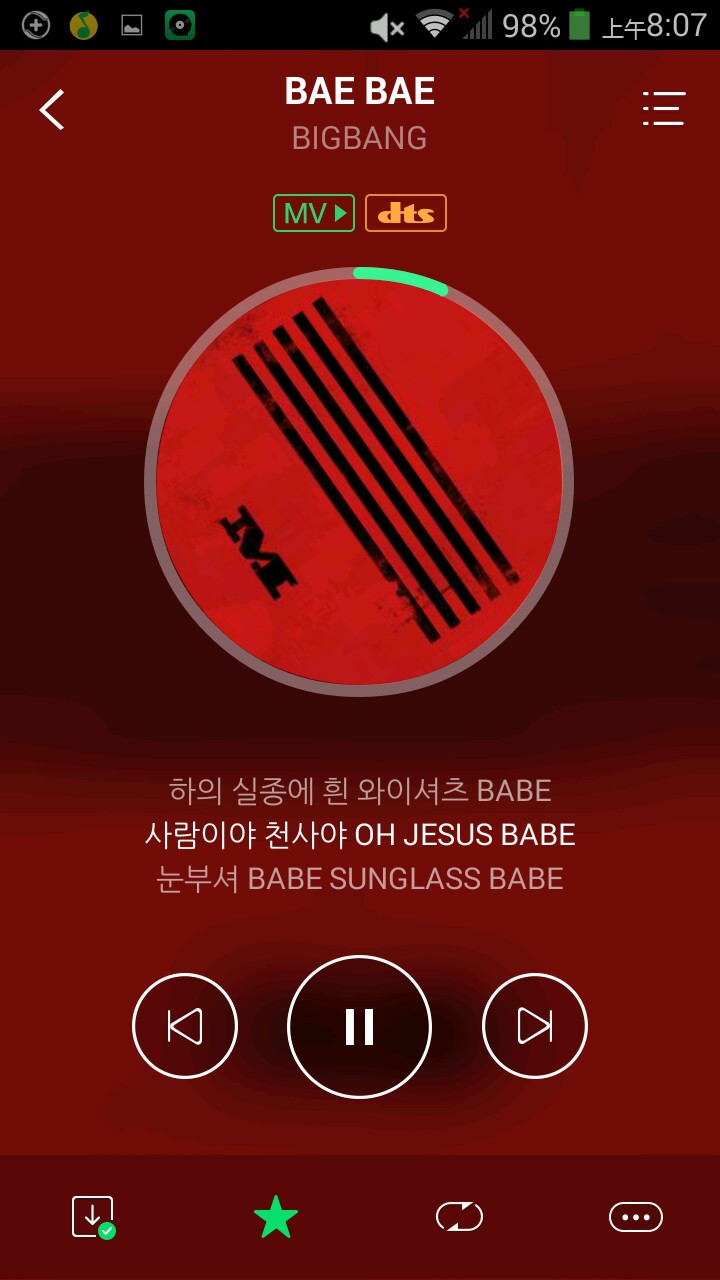Skip to the next track
This screenshot has width=720, height=1280.
click(534, 1026)
